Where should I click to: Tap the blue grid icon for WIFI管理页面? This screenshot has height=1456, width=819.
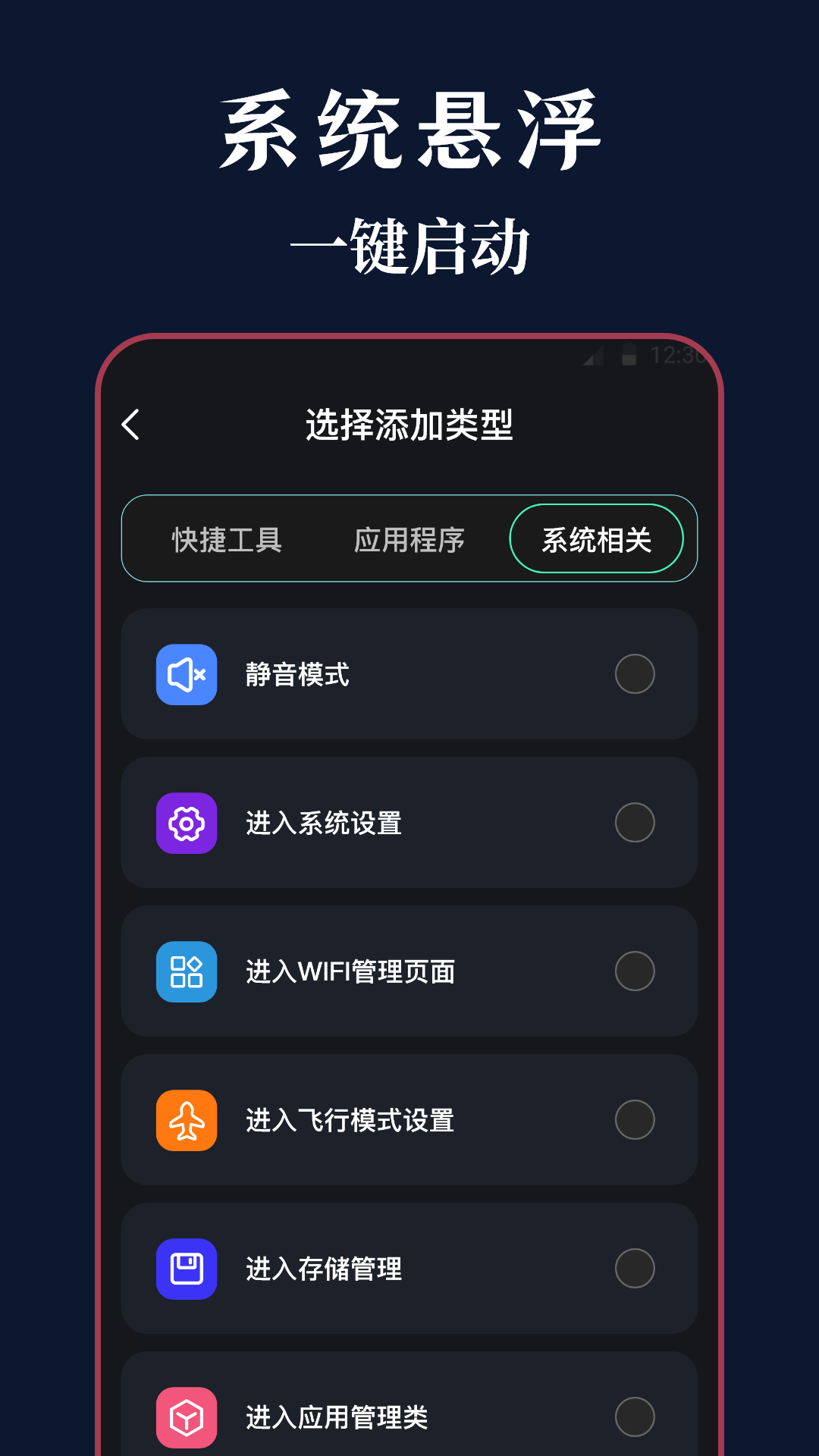click(x=186, y=972)
